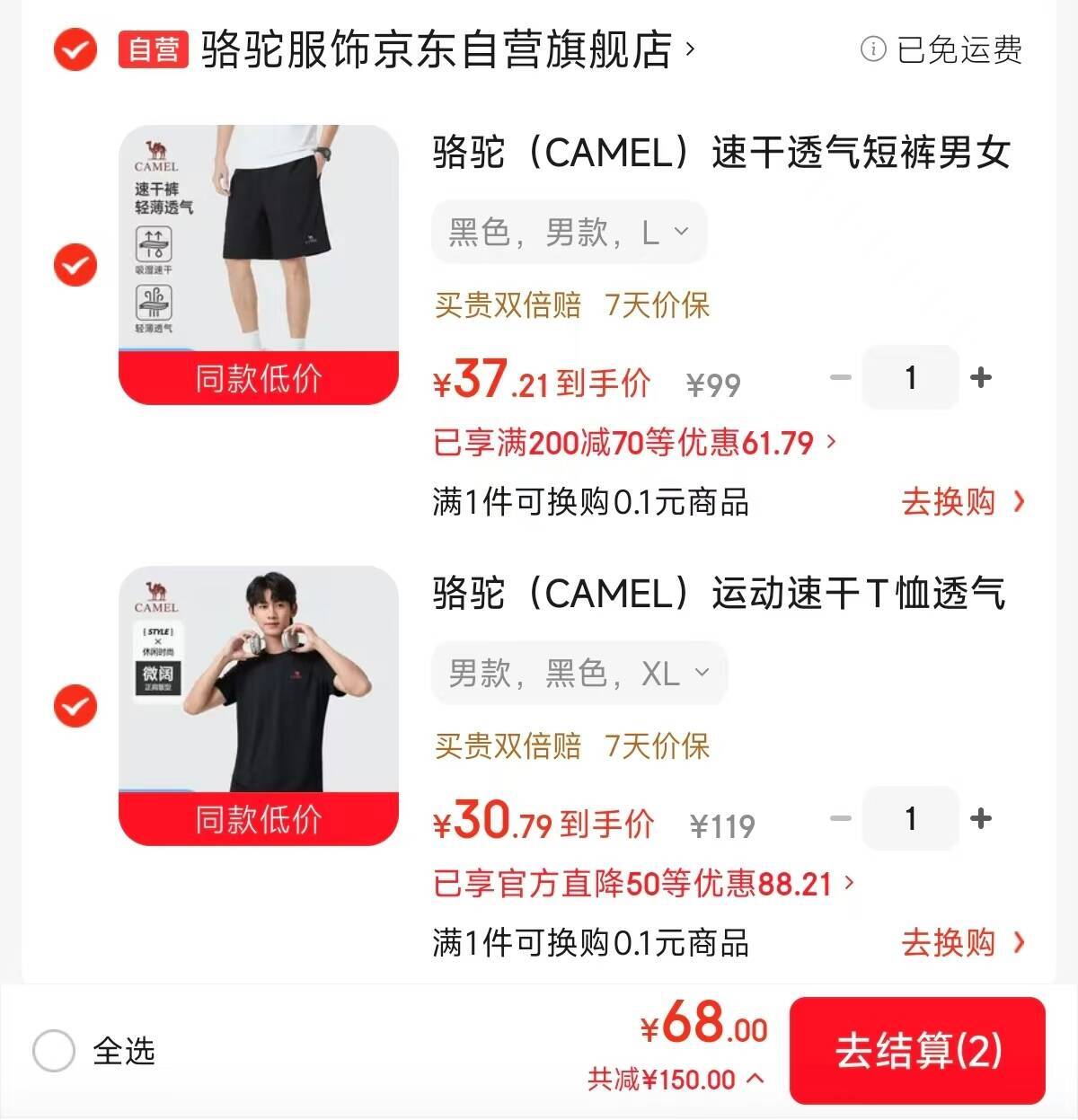Uncheck the 运动速干T恤 item

click(75, 706)
